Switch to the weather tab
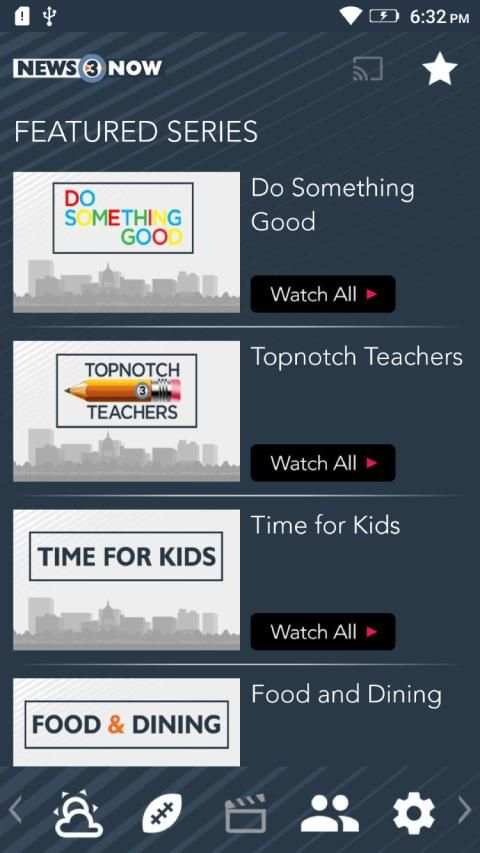The height and width of the screenshot is (853, 480). click(78, 812)
